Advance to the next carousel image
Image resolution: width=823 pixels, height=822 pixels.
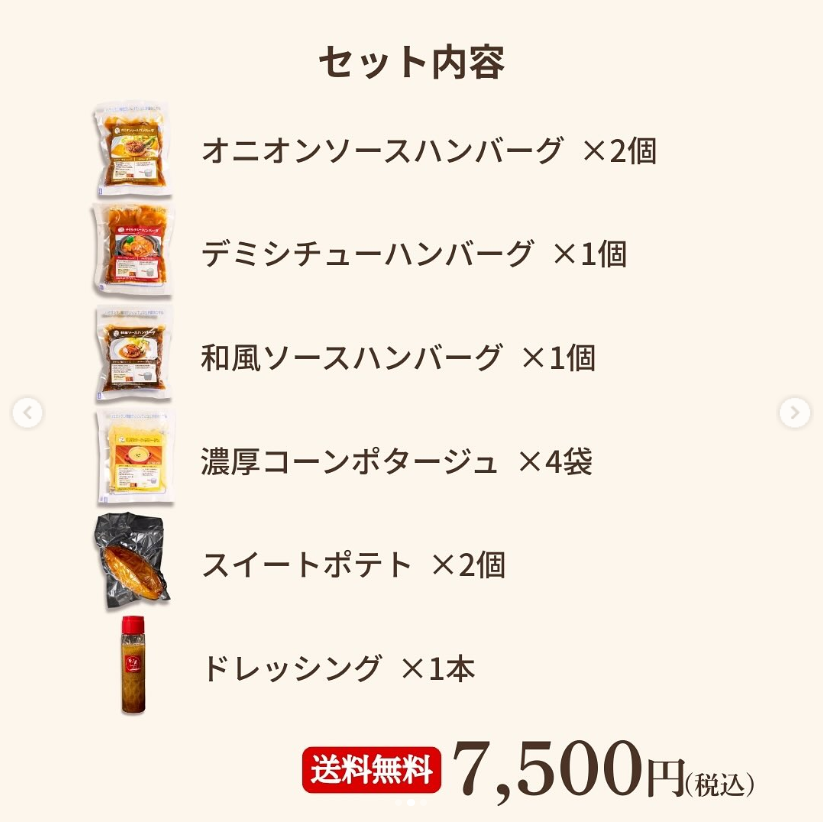795,412
